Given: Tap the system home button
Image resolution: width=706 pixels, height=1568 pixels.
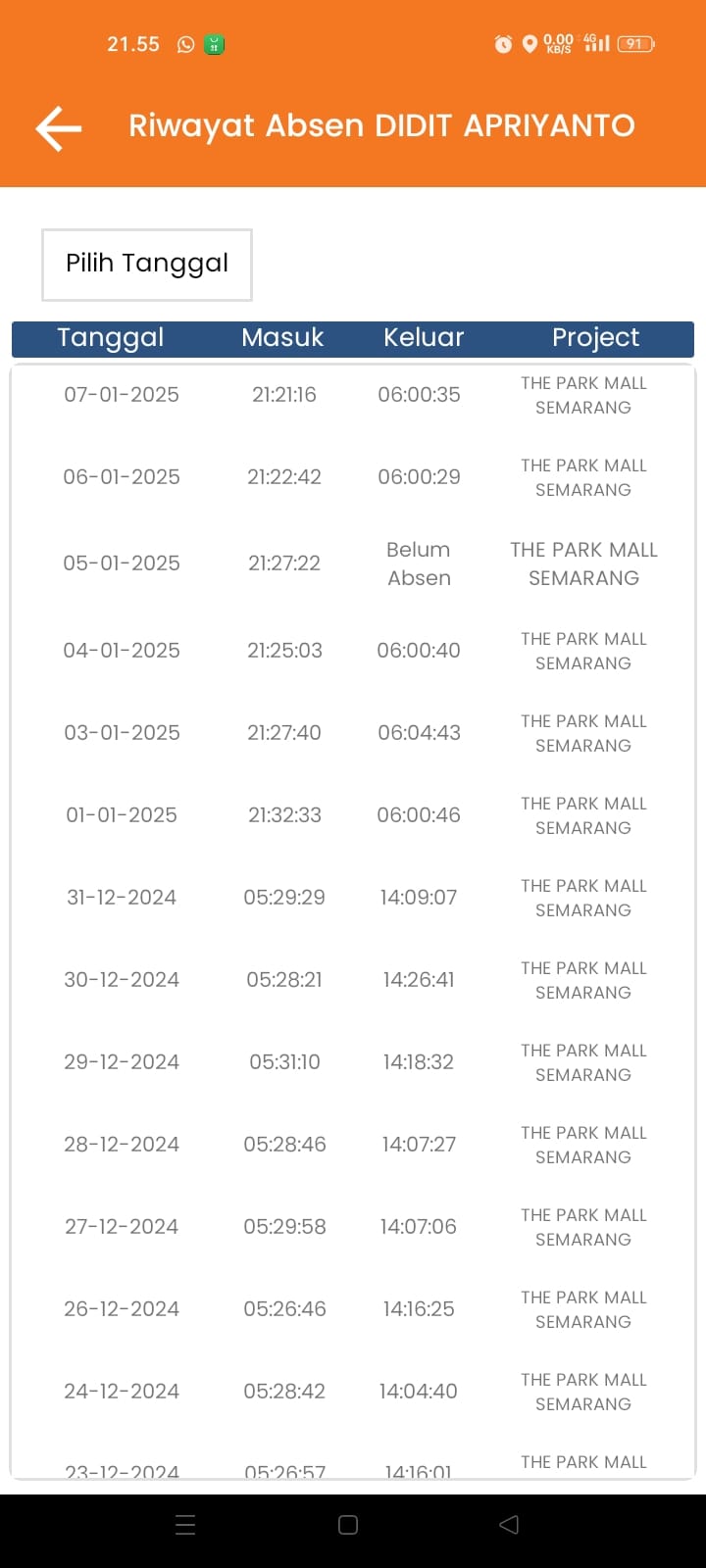Looking at the screenshot, I should [x=348, y=1525].
